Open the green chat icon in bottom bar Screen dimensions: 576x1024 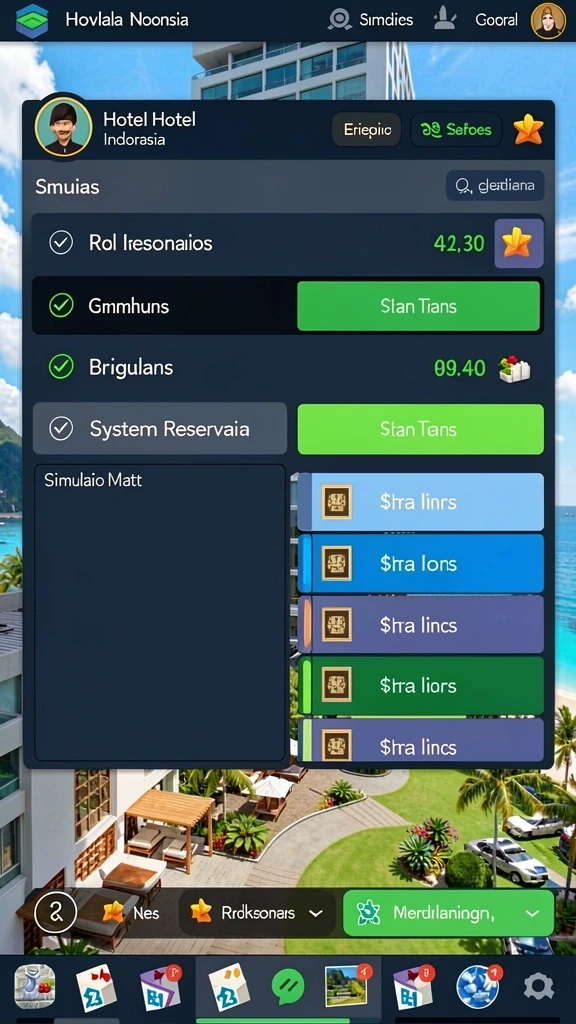point(287,985)
